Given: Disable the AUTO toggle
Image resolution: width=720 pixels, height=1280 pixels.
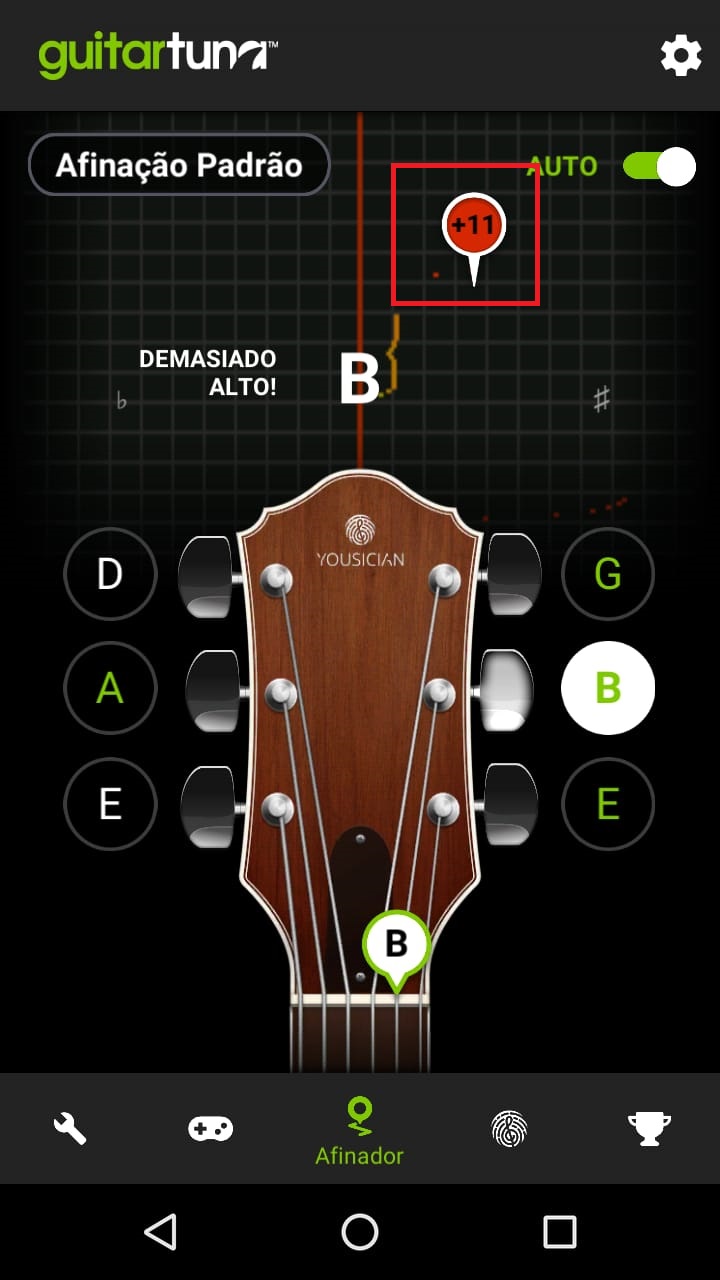Looking at the screenshot, I should (x=658, y=166).
